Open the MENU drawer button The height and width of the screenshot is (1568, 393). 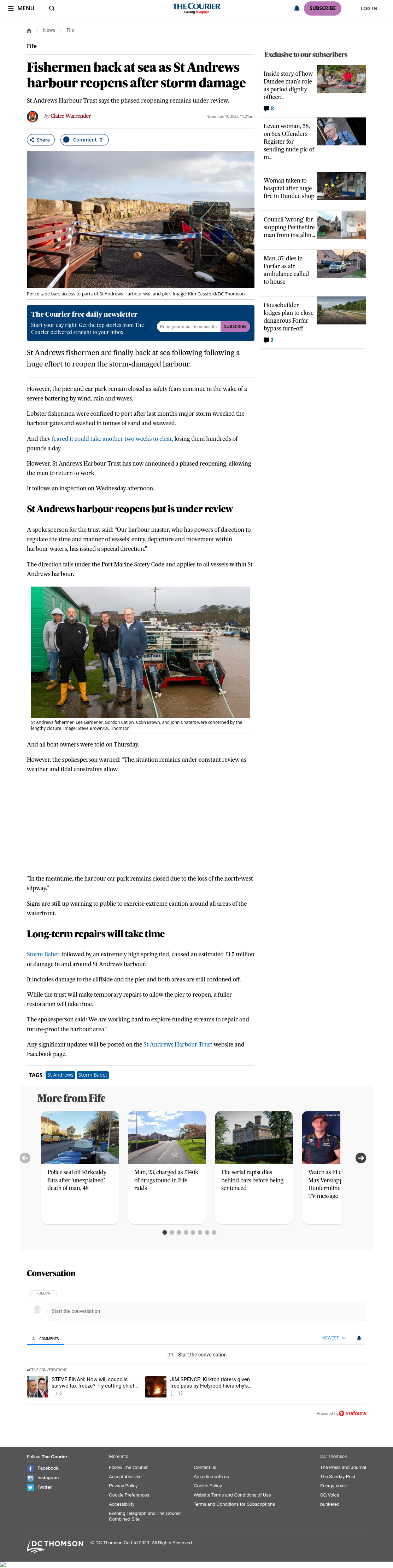[x=21, y=8]
